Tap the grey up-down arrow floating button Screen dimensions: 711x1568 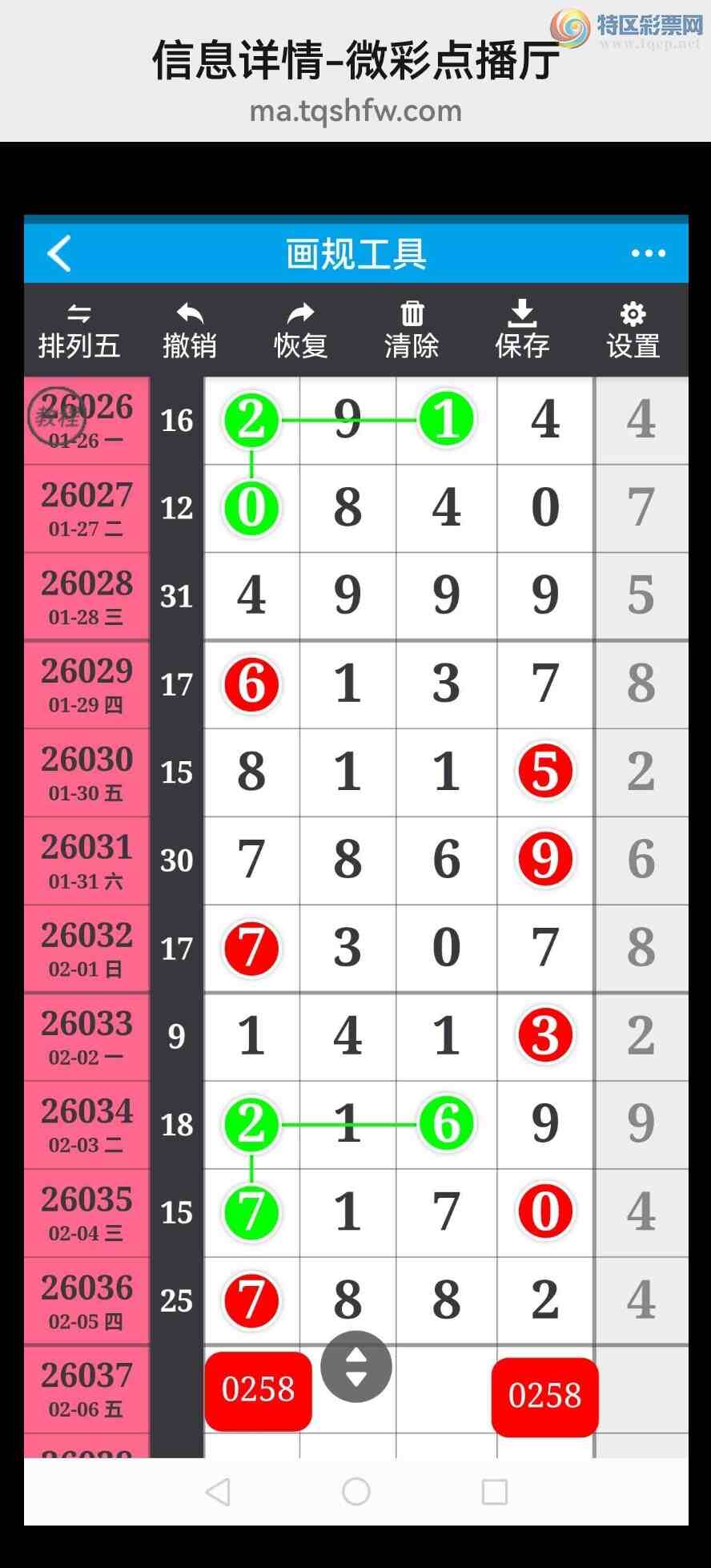click(356, 1366)
